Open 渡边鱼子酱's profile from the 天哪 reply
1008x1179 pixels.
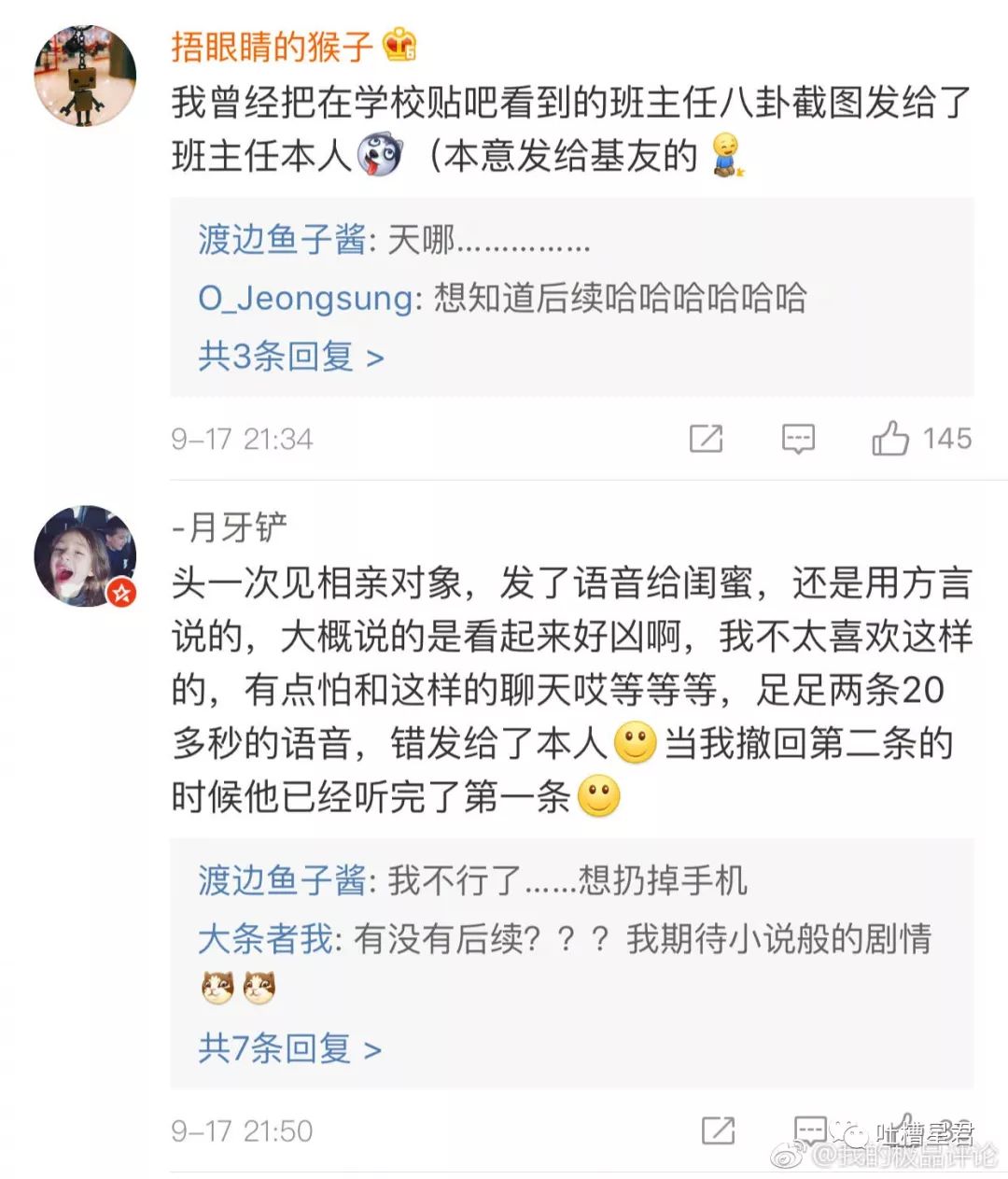click(281, 240)
